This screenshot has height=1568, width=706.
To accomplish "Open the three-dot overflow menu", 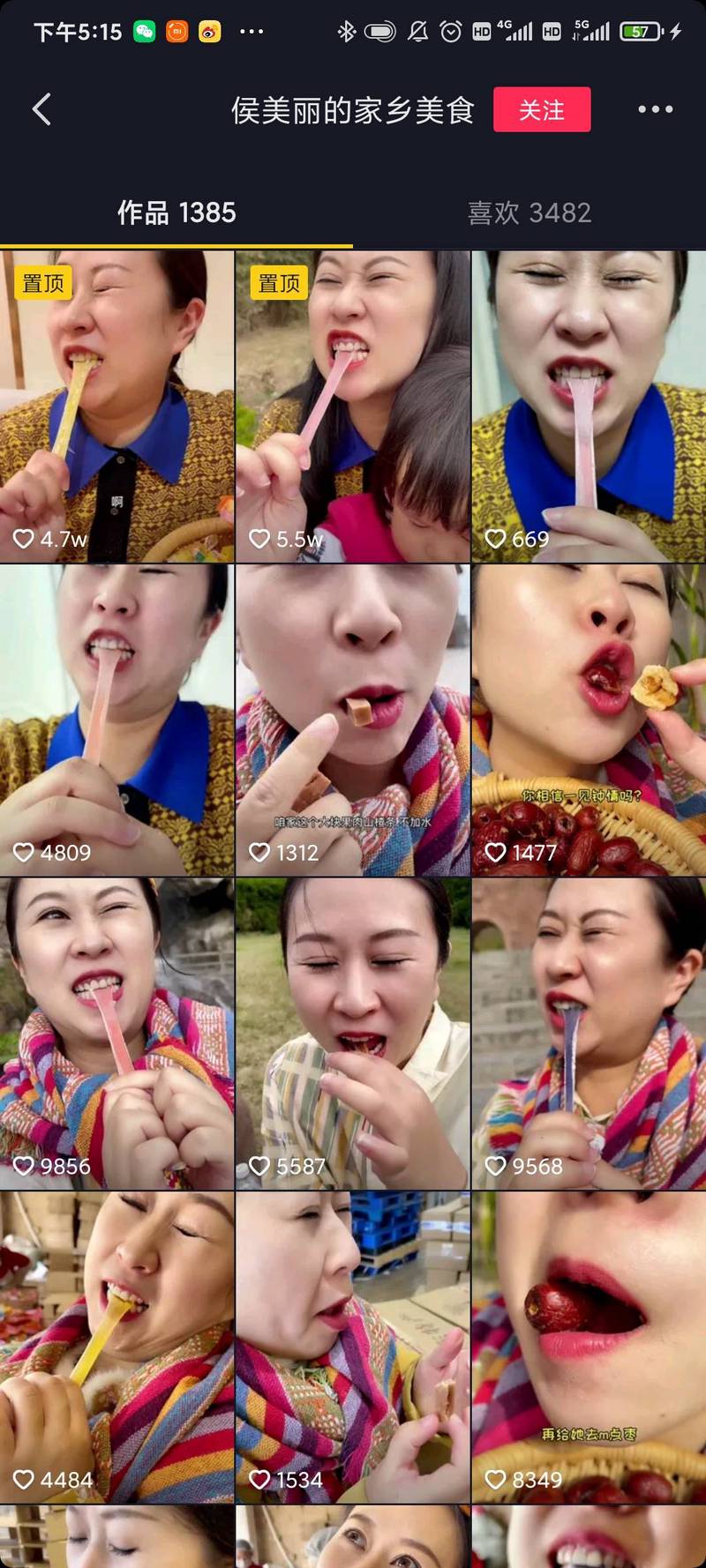I will point(655,109).
